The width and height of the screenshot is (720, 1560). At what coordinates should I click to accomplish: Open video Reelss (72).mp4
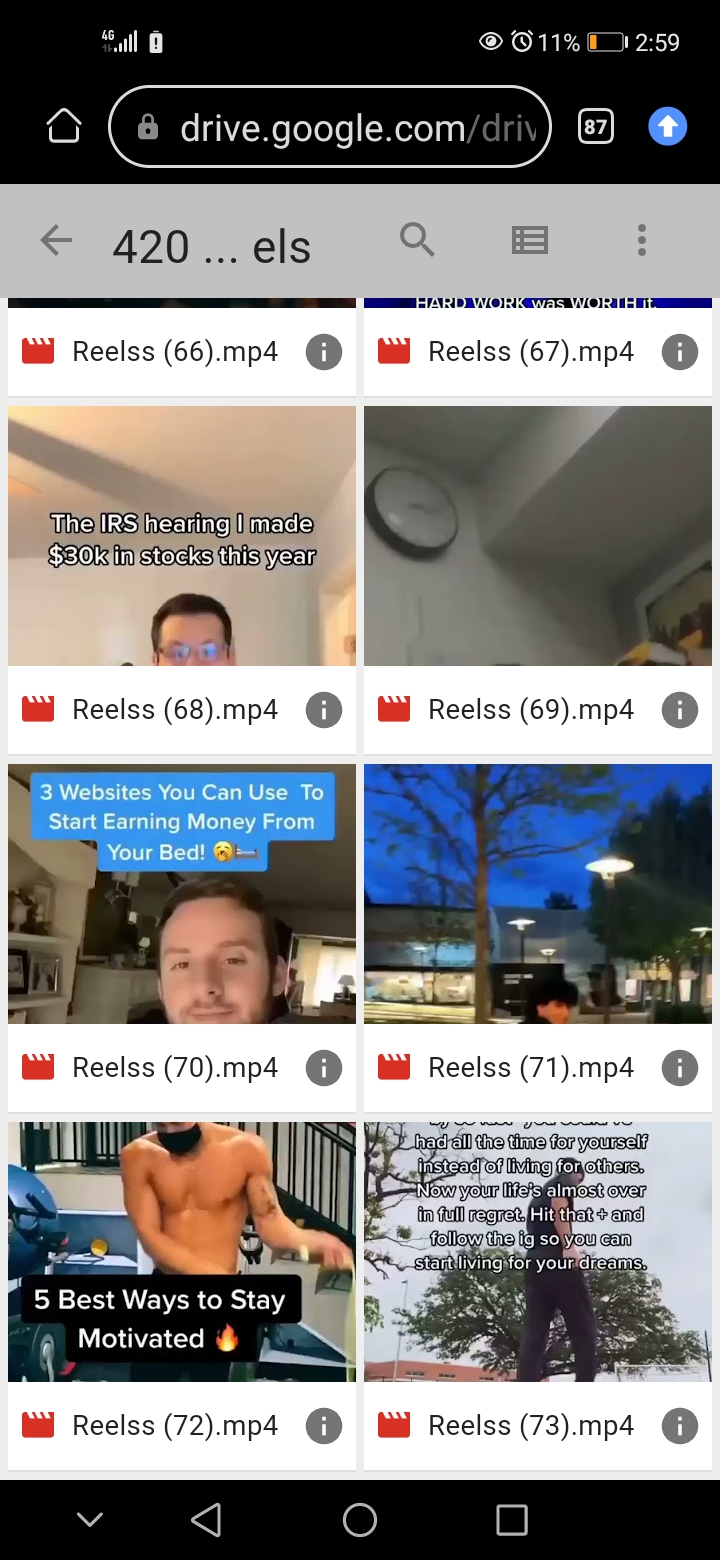tap(182, 1252)
